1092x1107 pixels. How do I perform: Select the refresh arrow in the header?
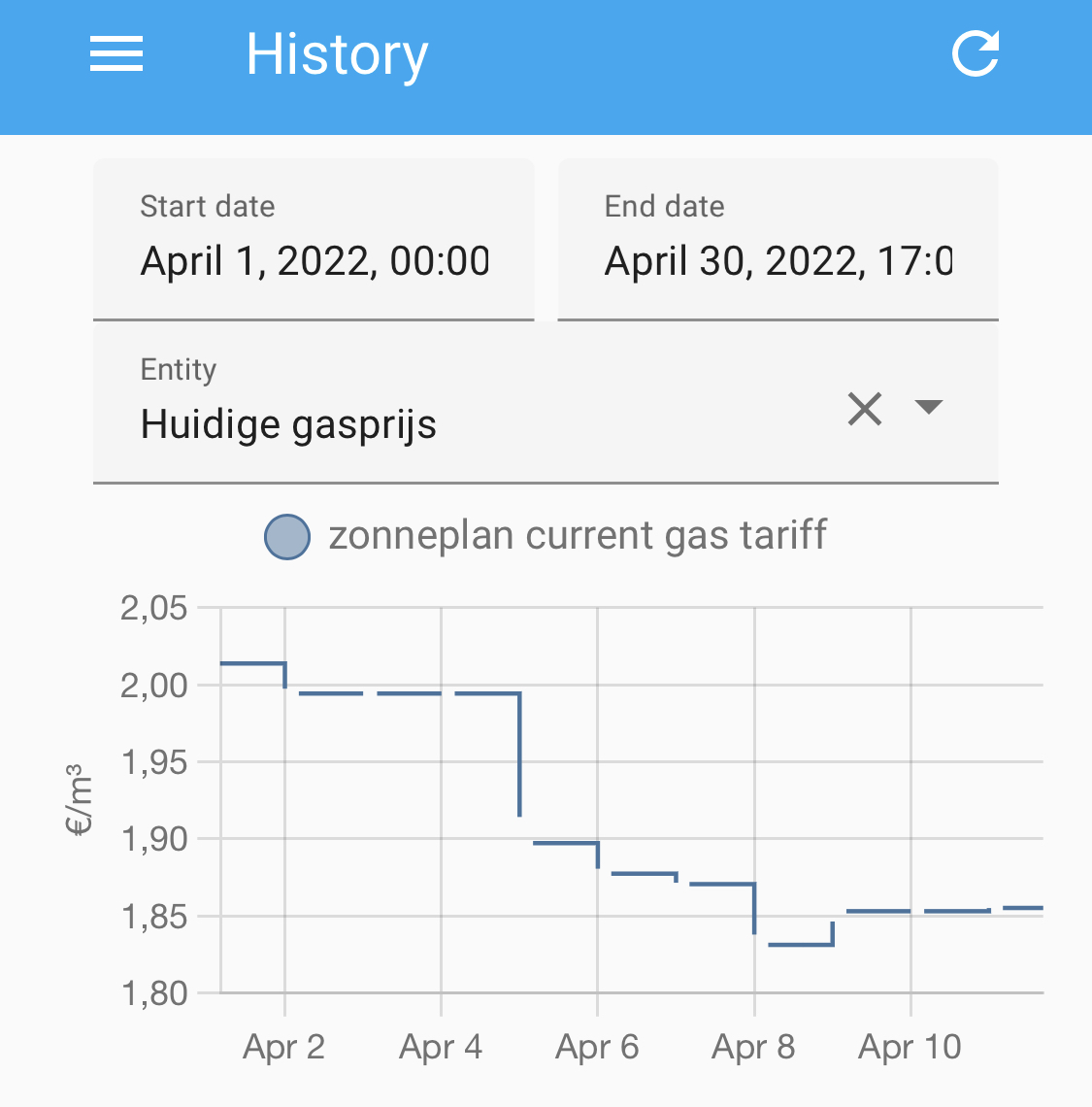pos(976,54)
